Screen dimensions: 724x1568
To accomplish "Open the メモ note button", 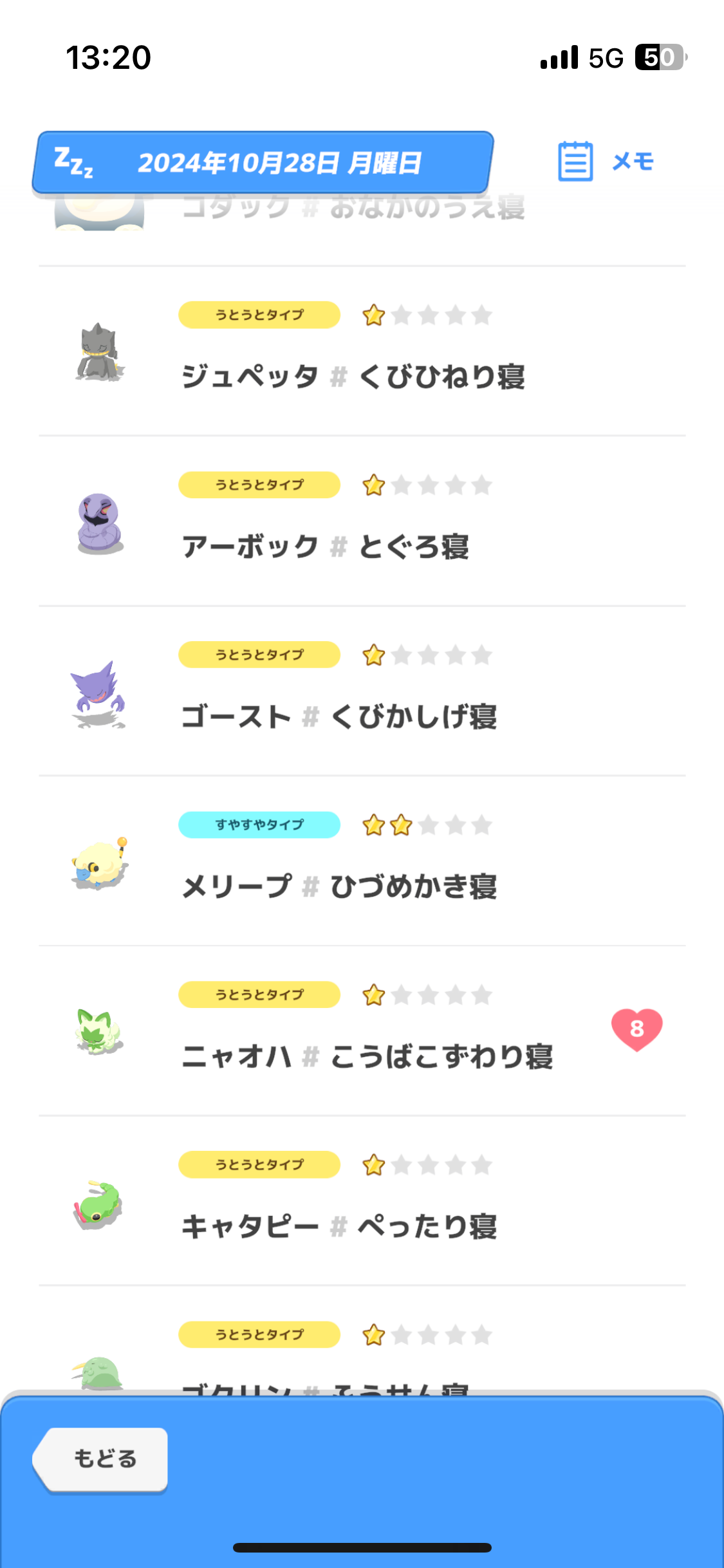I will [606, 162].
